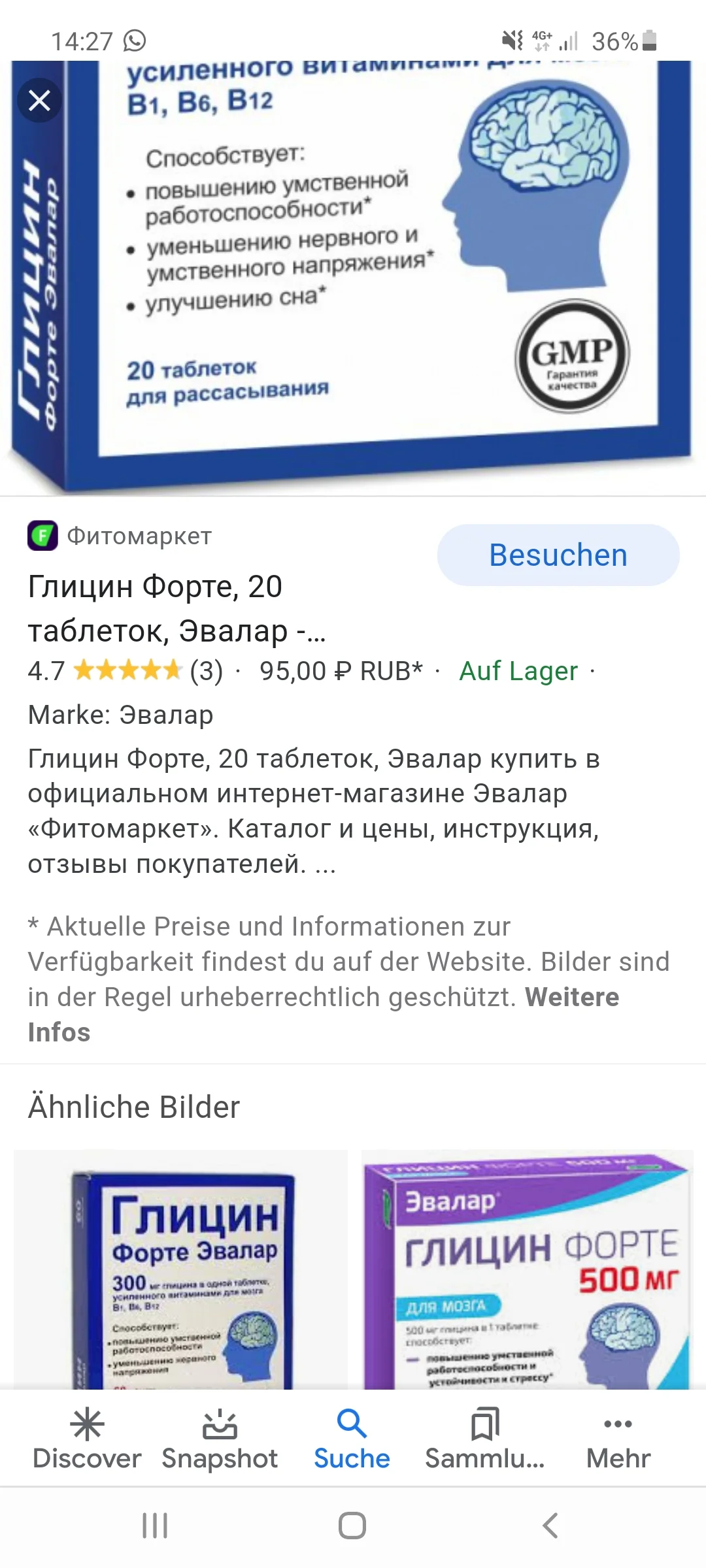Close the enlarged product image
The width and height of the screenshot is (706, 1568).
[41, 101]
